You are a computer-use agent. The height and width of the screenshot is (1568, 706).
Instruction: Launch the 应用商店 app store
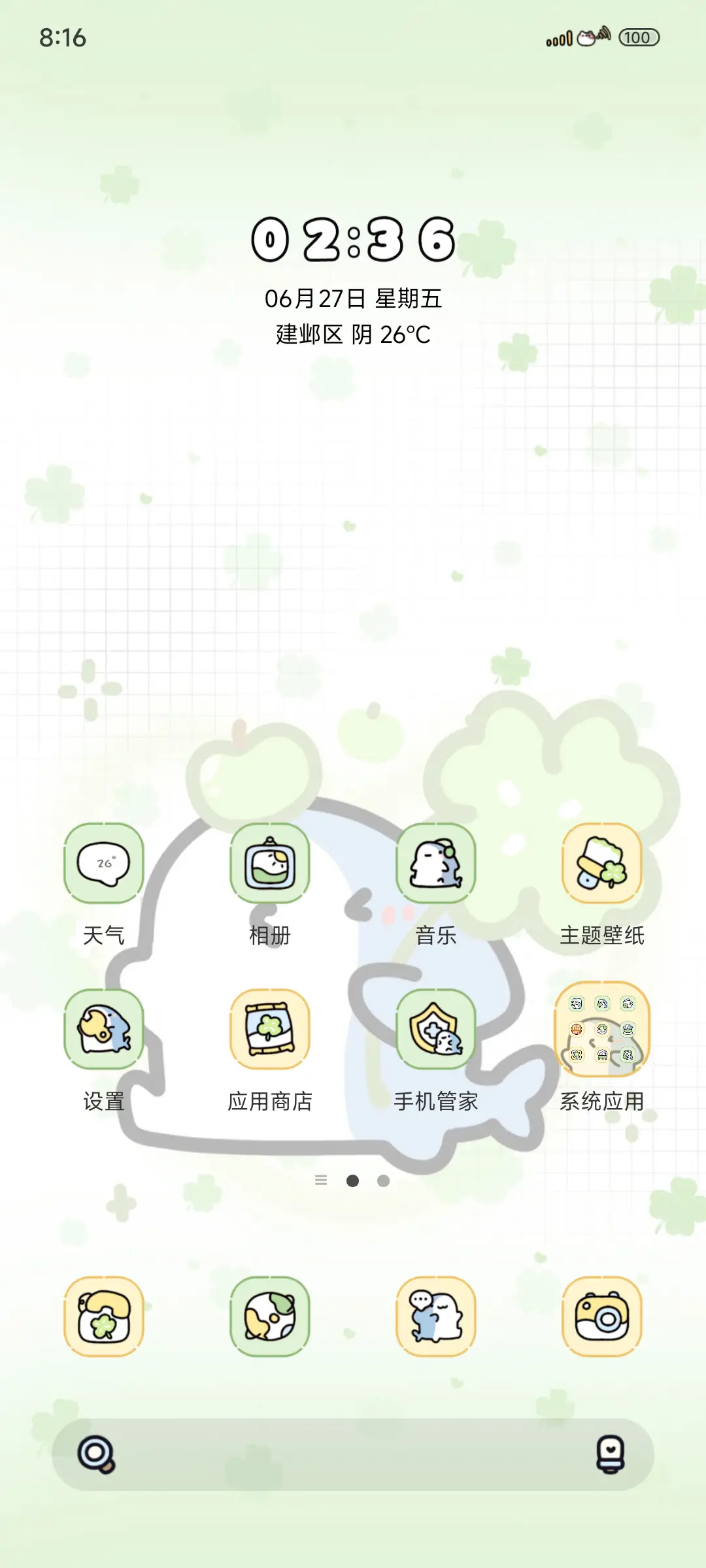[269, 1028]
